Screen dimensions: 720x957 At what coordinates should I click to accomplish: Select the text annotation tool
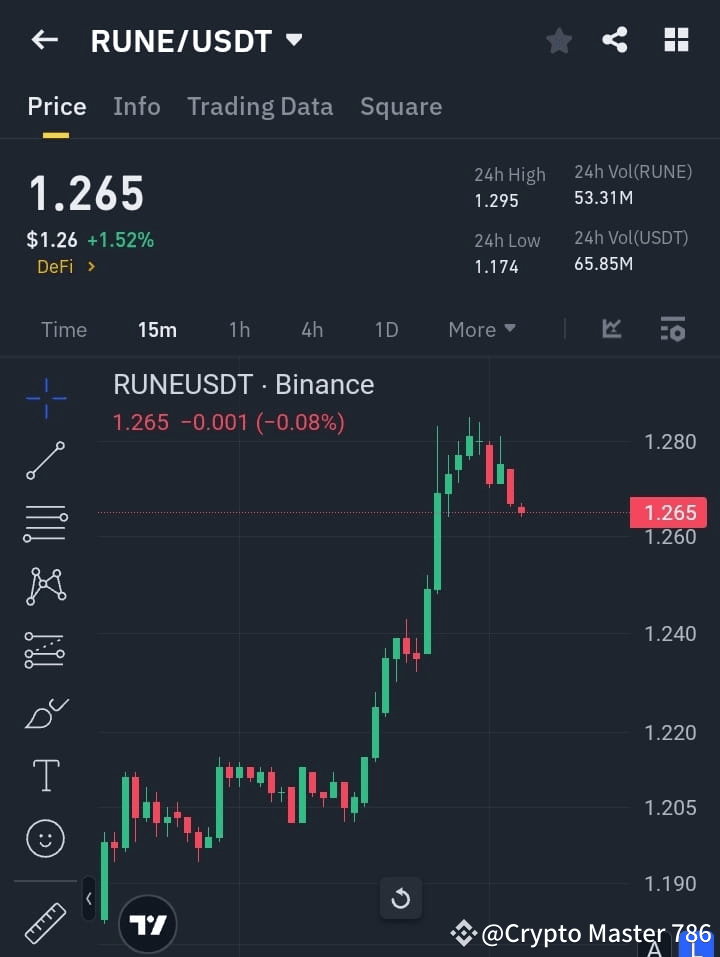point(44,775)
